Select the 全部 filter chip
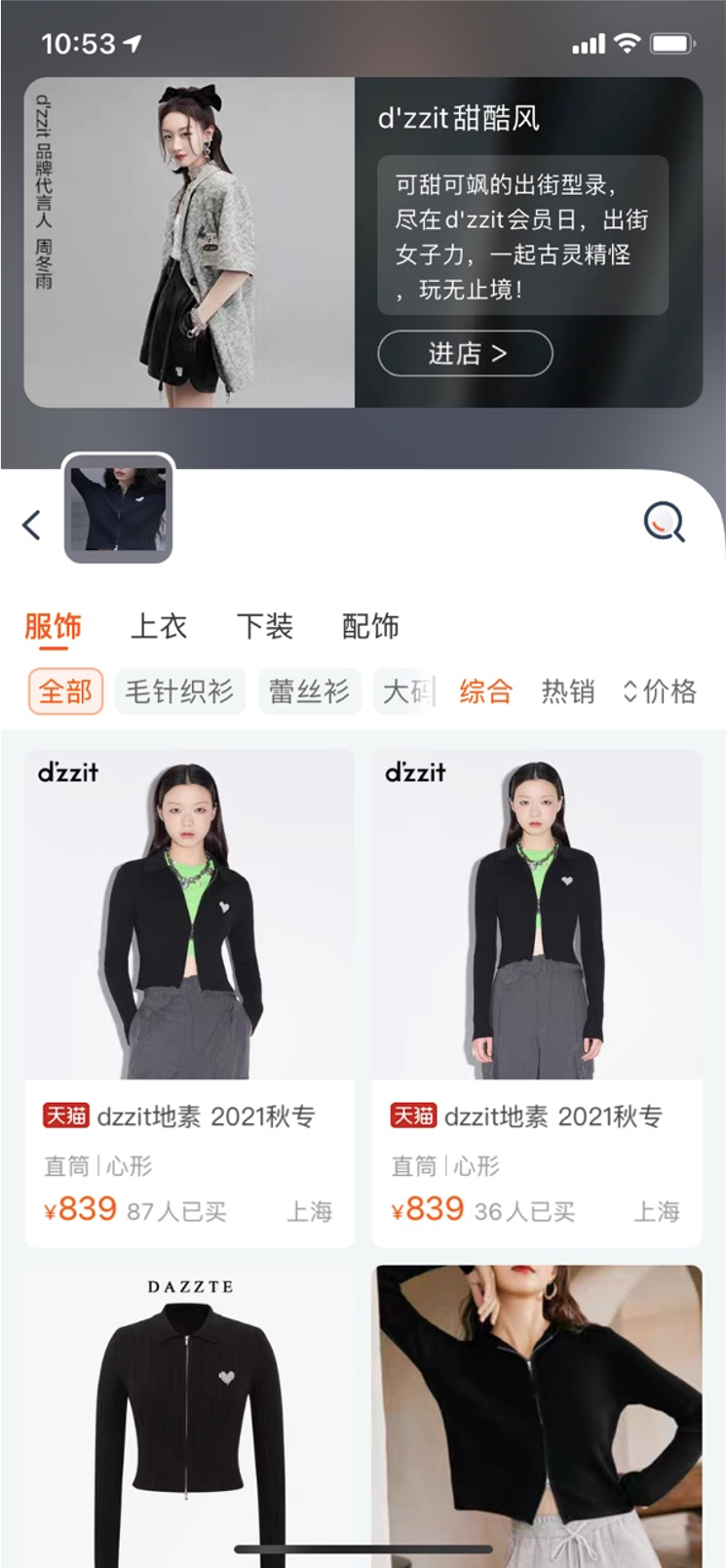Viewport: 726px width, 1568px height. 65,691
